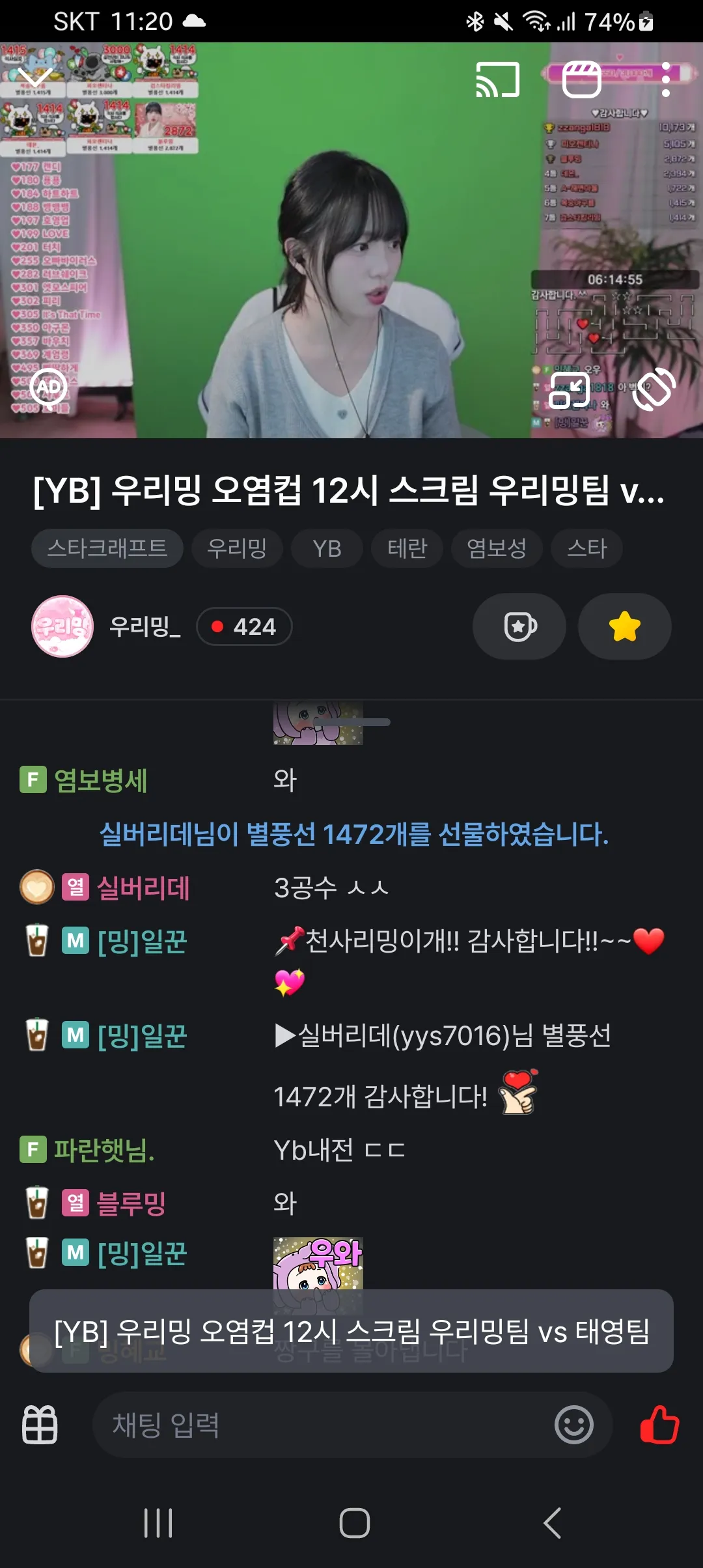The height and width of the screenshot is (1568, 703).
Task: Select the 테란 tag chip
Action: (x=406, y=548)
